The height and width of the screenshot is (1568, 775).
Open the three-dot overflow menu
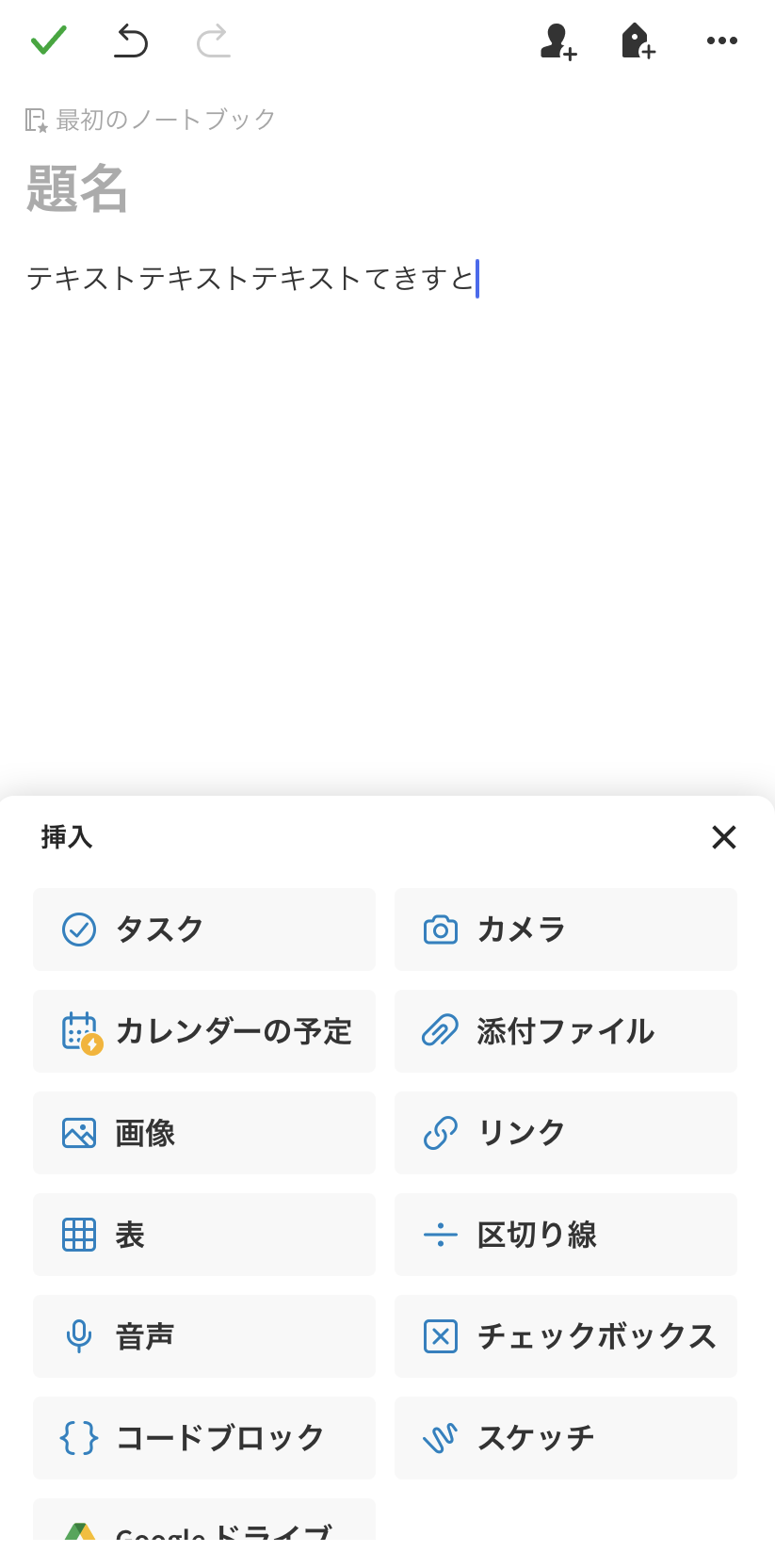pyautogui.click(x=721, y=40)
